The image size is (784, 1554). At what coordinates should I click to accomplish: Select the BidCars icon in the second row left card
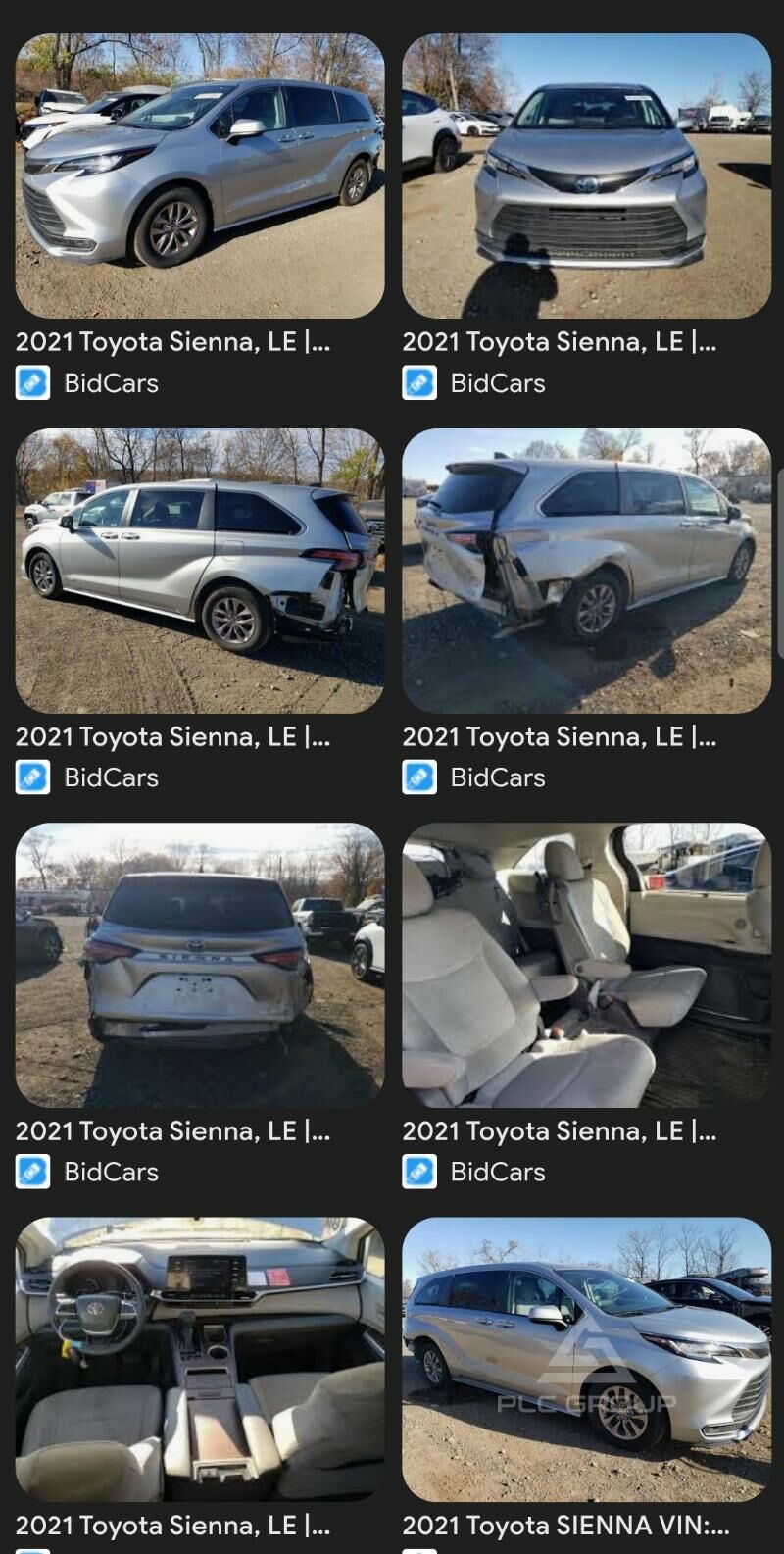tap(33, 777)
